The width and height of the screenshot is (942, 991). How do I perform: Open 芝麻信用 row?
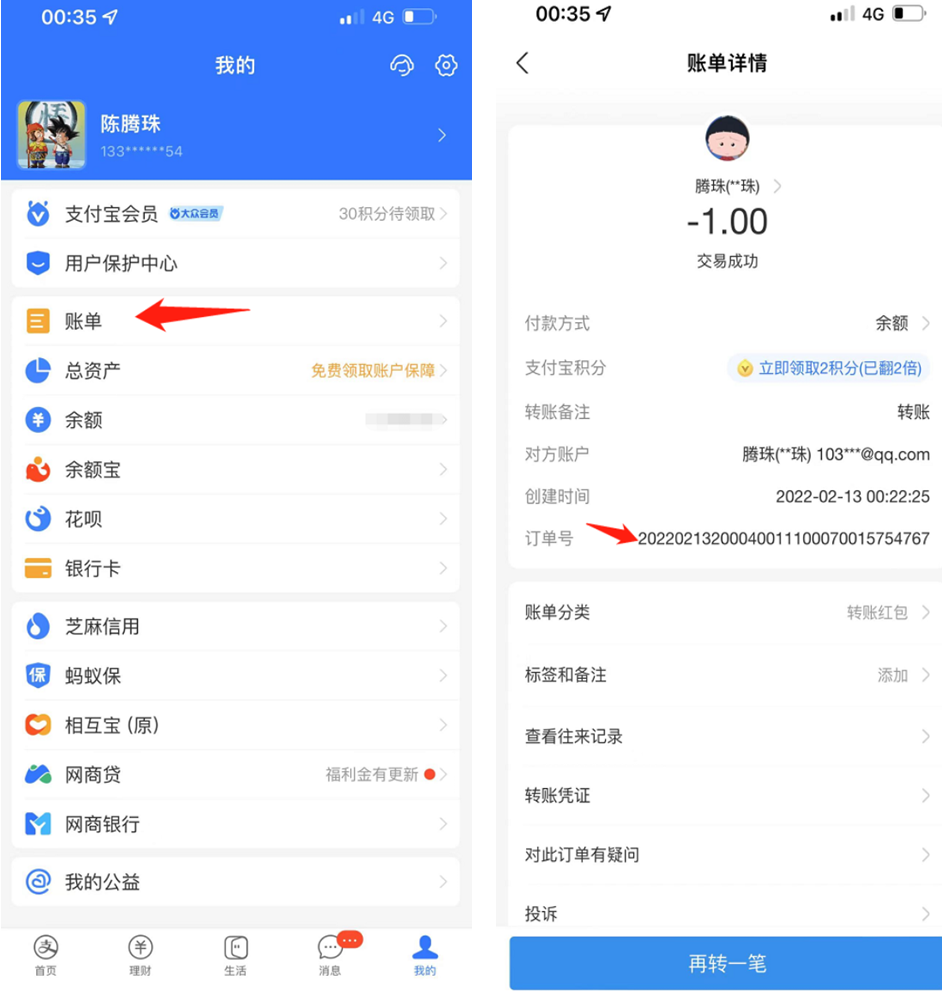(x=236, y=627)
